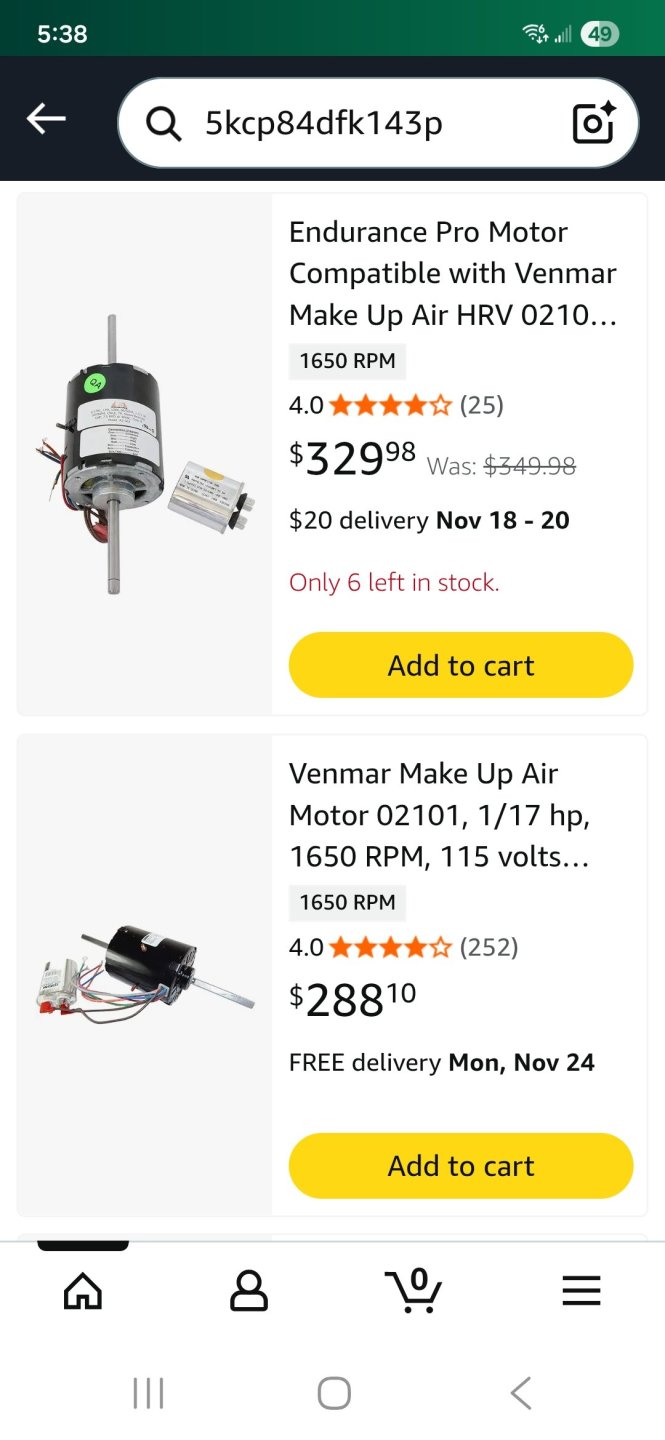The height and width of the screenshot is (1440, 665).
Task: Go to the Home tab
Action: click(x=83, y=1291)
